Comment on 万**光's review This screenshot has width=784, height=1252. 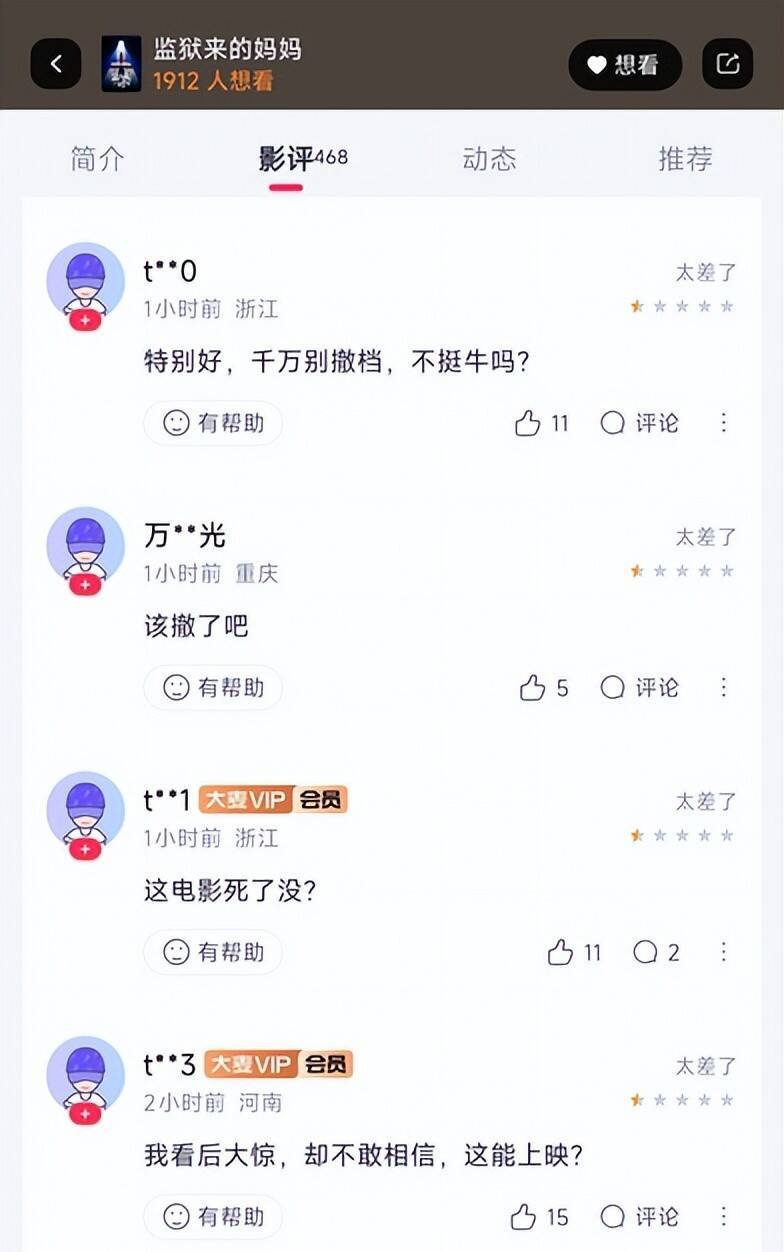click(639, 688)
